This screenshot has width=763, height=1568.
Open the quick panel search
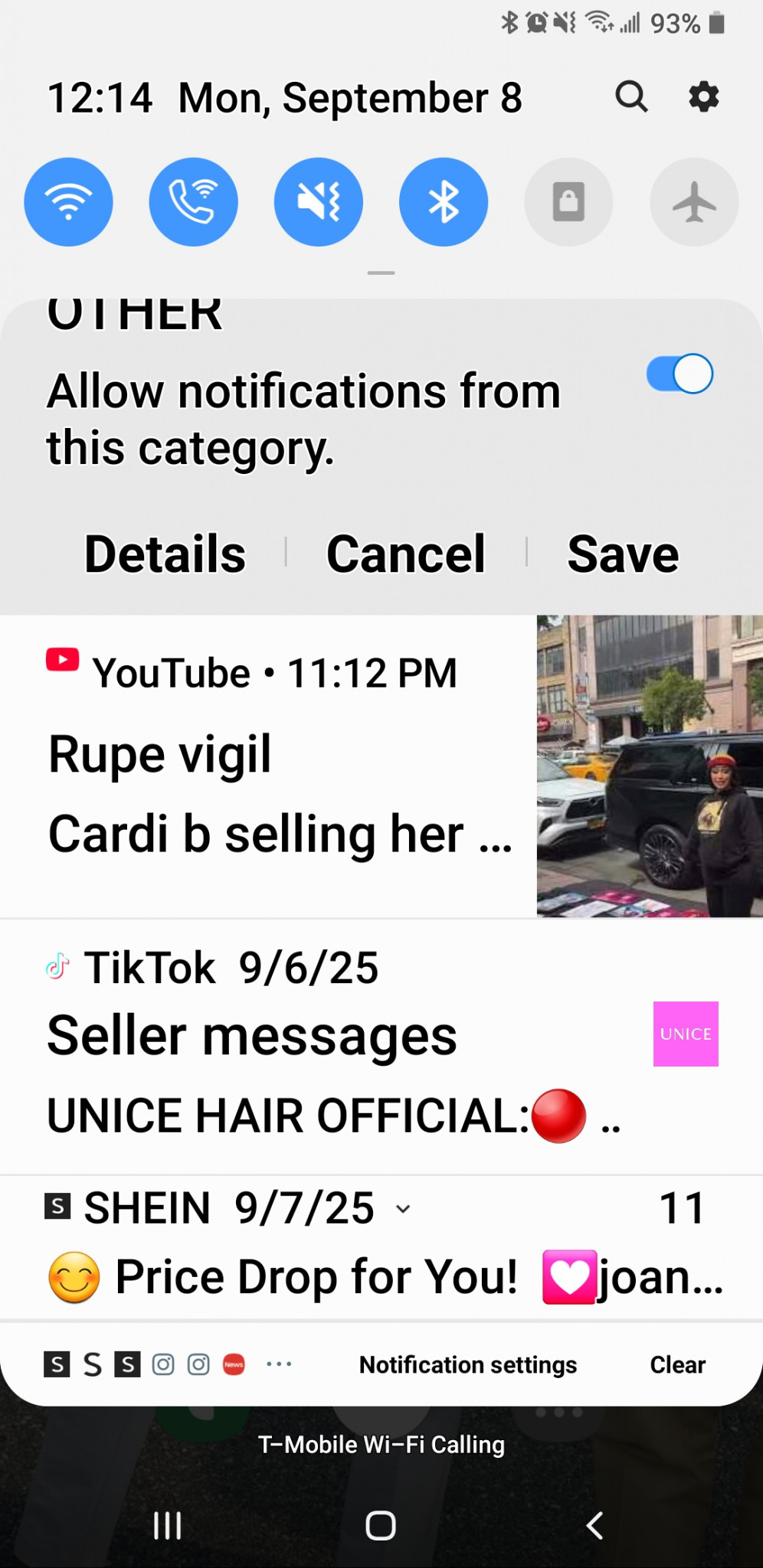pyautogui.click(x=631, y=97)
